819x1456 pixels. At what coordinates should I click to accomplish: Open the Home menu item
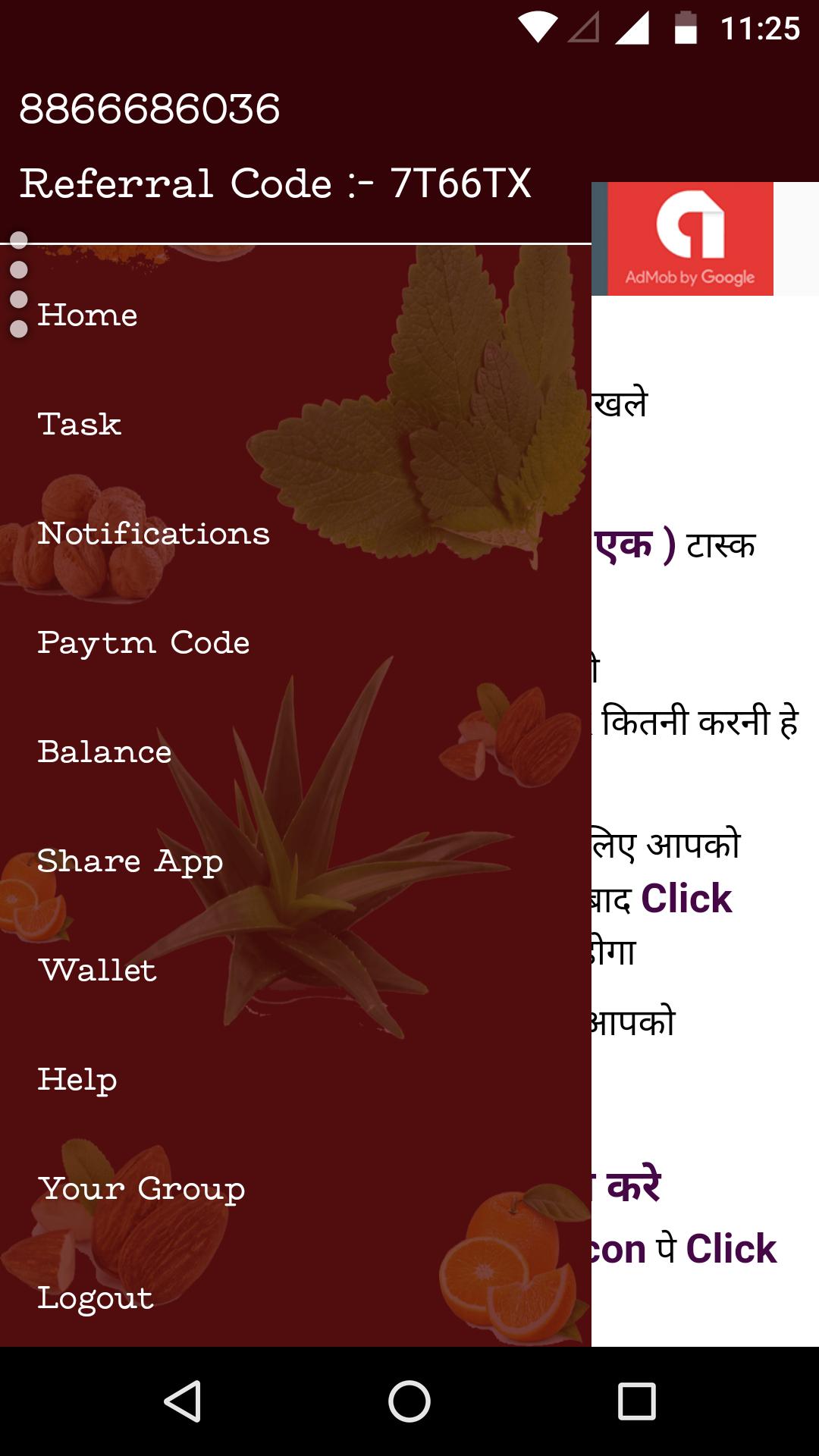pyautogui.click(x=88, y=315)
